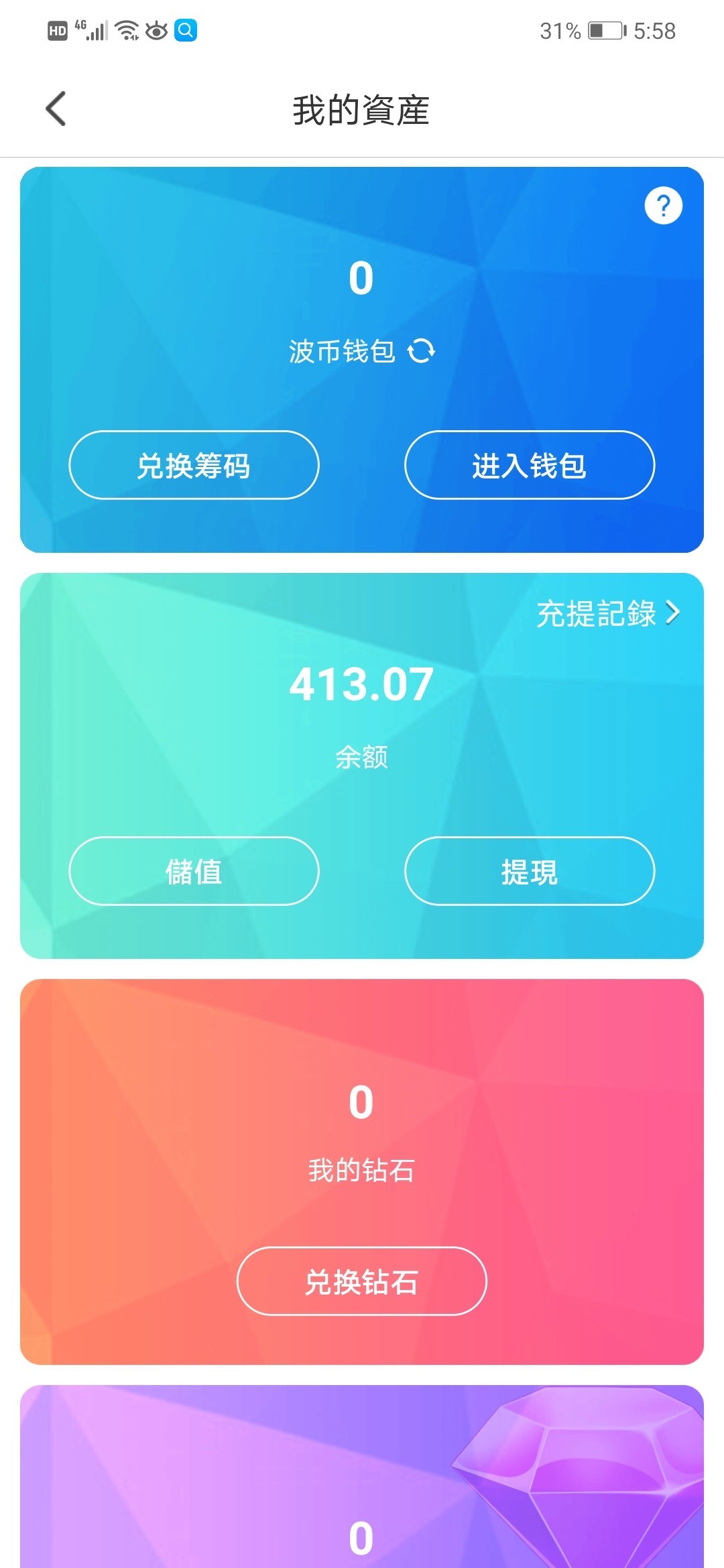Image resolution: width=724 pixels, height=1568 pixels.
Task: View 充提記錄 records
Action: tap(607, 613)
